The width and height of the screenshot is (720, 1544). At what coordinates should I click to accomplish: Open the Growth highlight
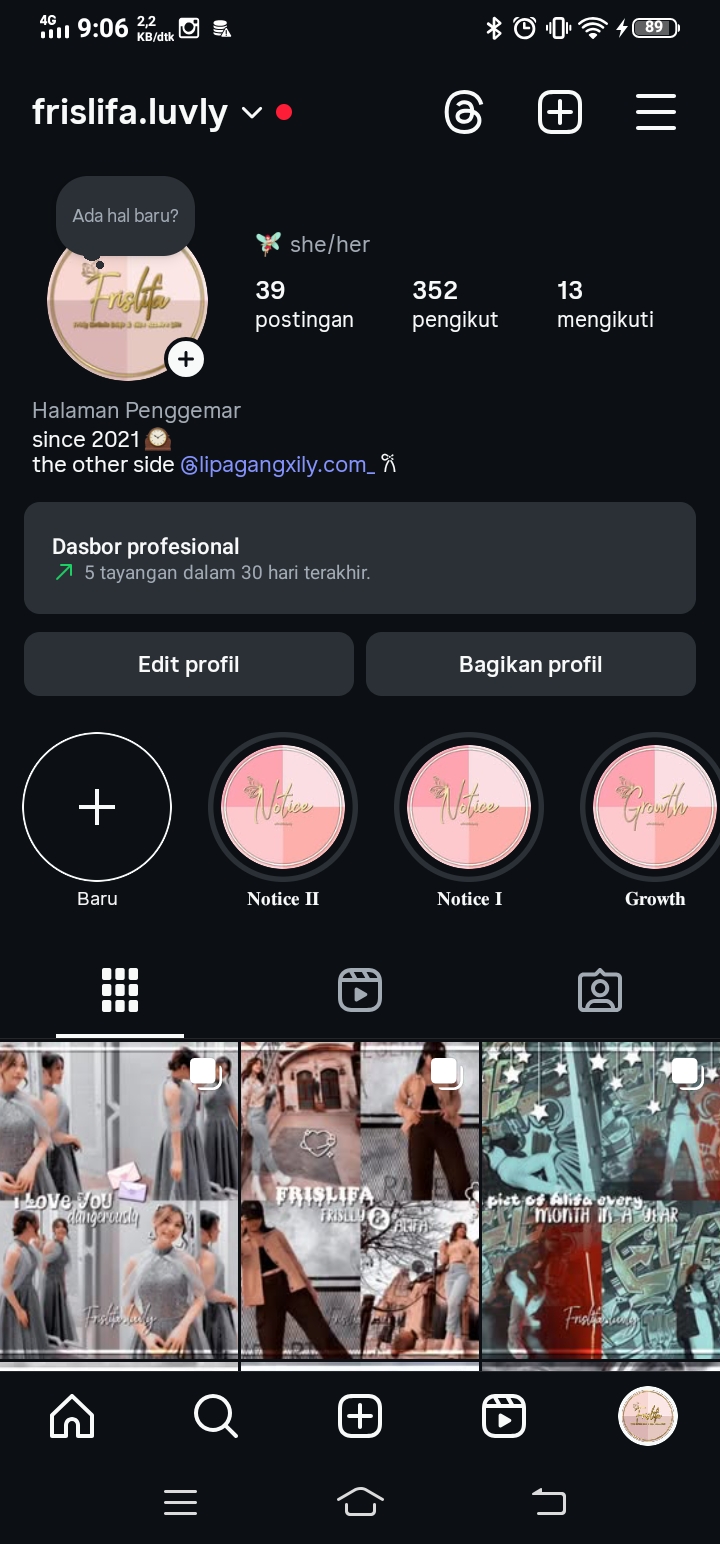(655, 807)
